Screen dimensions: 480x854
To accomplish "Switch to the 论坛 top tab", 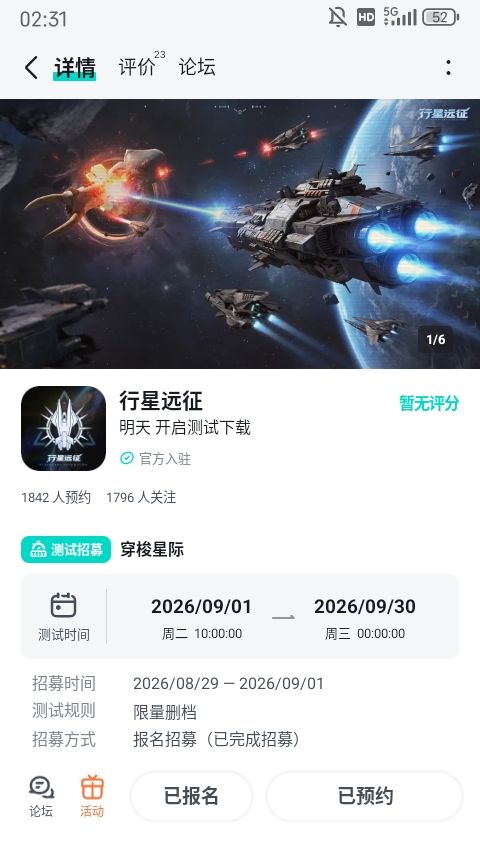I will (197, 66).
